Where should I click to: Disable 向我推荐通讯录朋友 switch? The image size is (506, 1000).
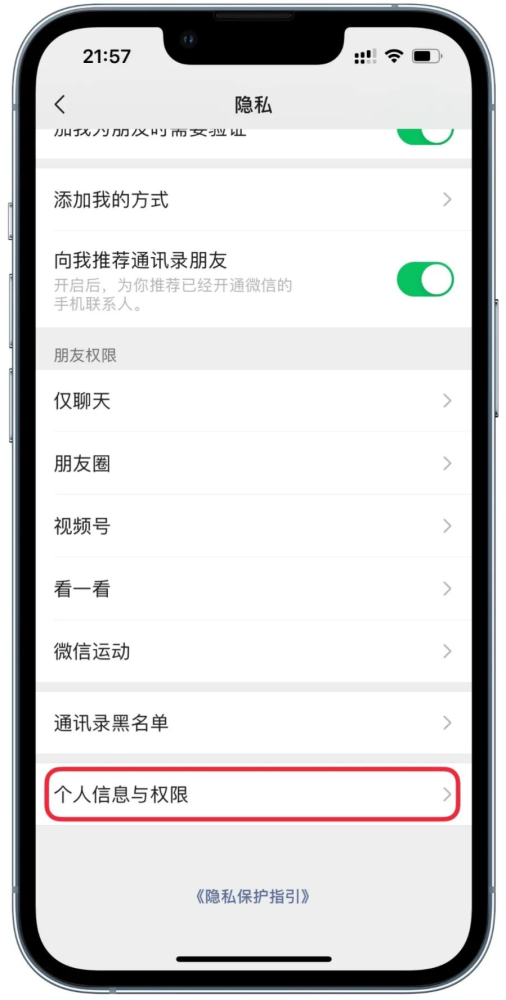[425, 280]
